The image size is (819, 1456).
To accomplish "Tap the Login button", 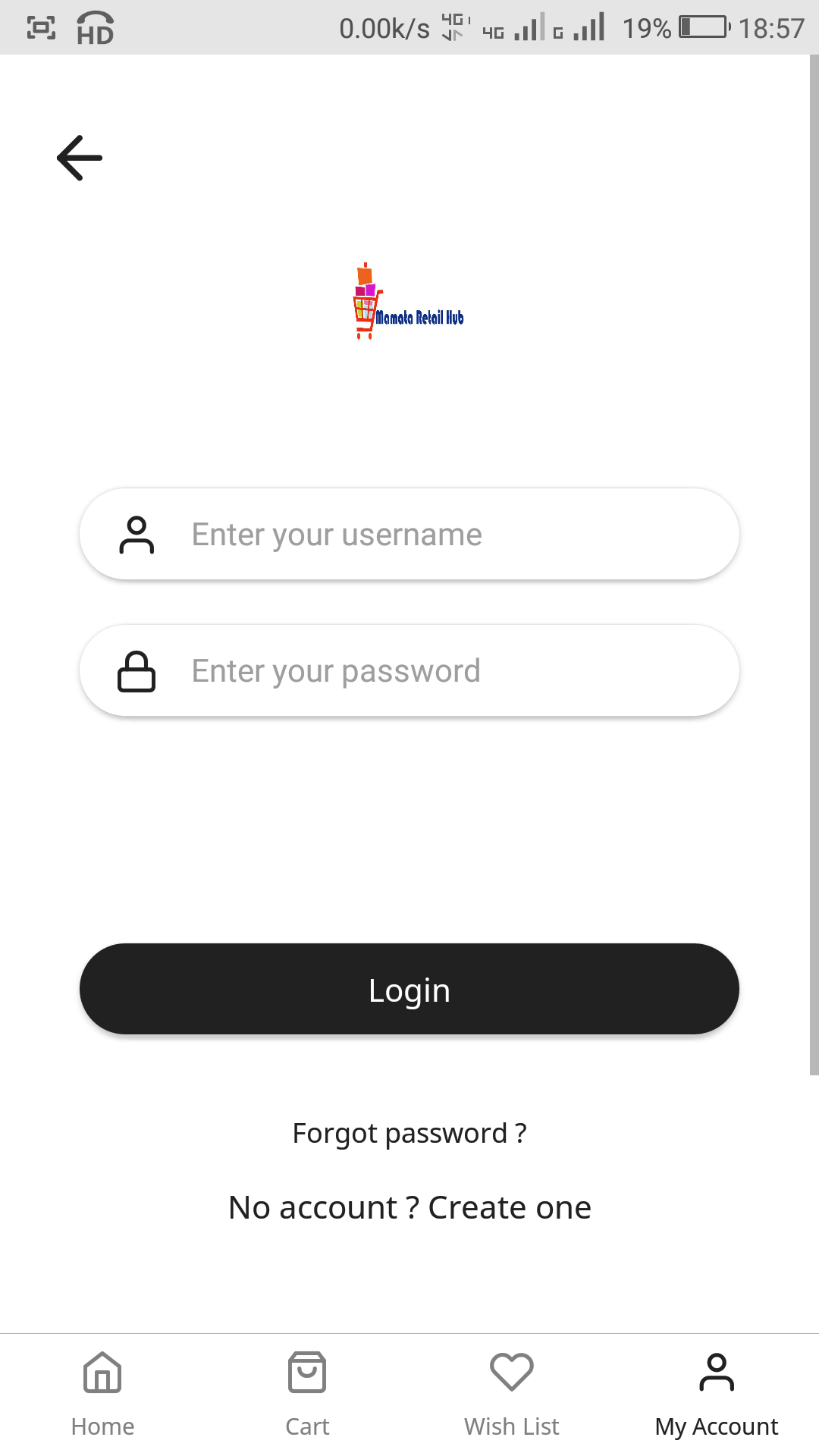I will pyautogui.click(x=409, y=989).
